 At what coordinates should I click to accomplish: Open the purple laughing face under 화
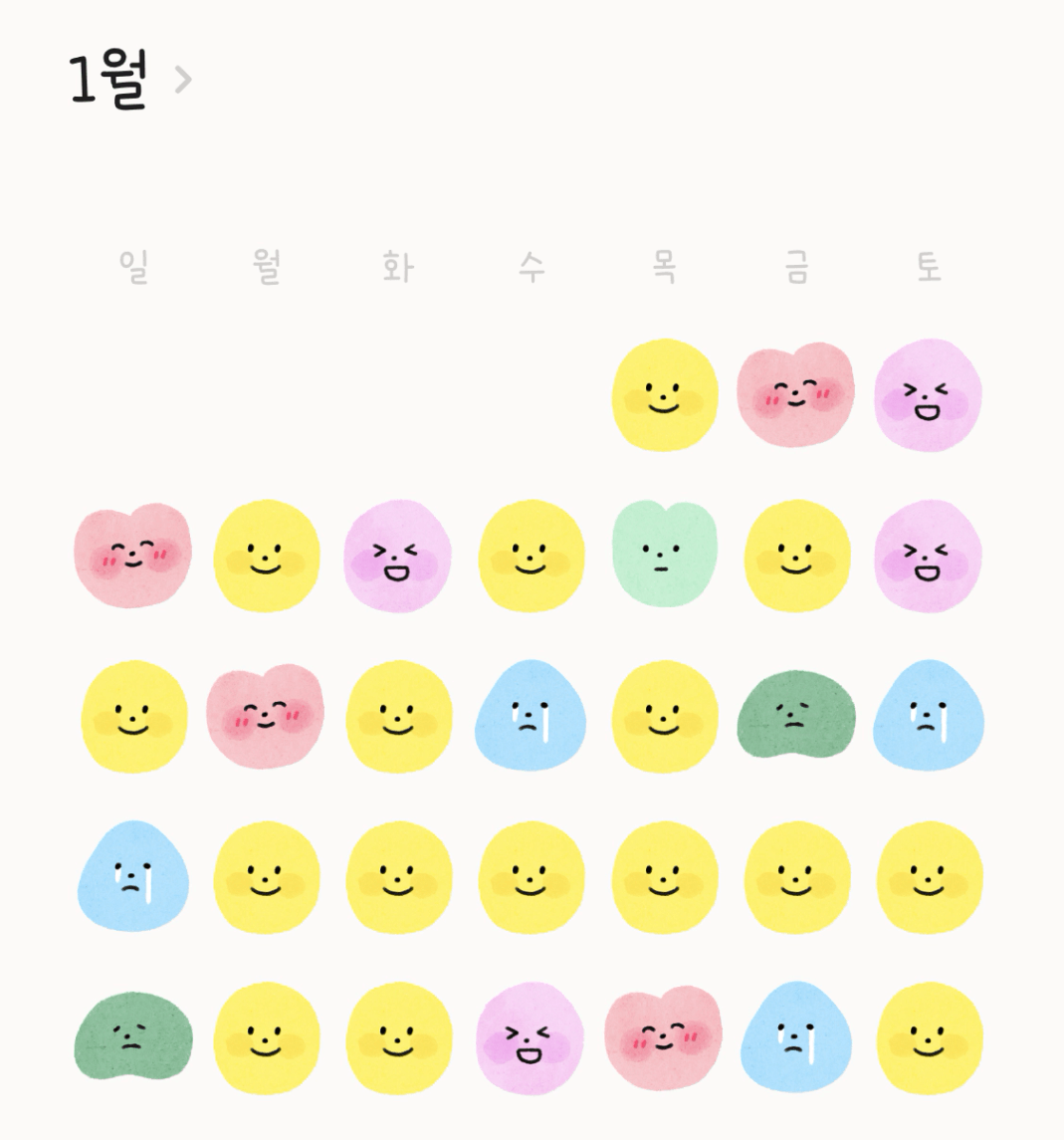[397, 556]
